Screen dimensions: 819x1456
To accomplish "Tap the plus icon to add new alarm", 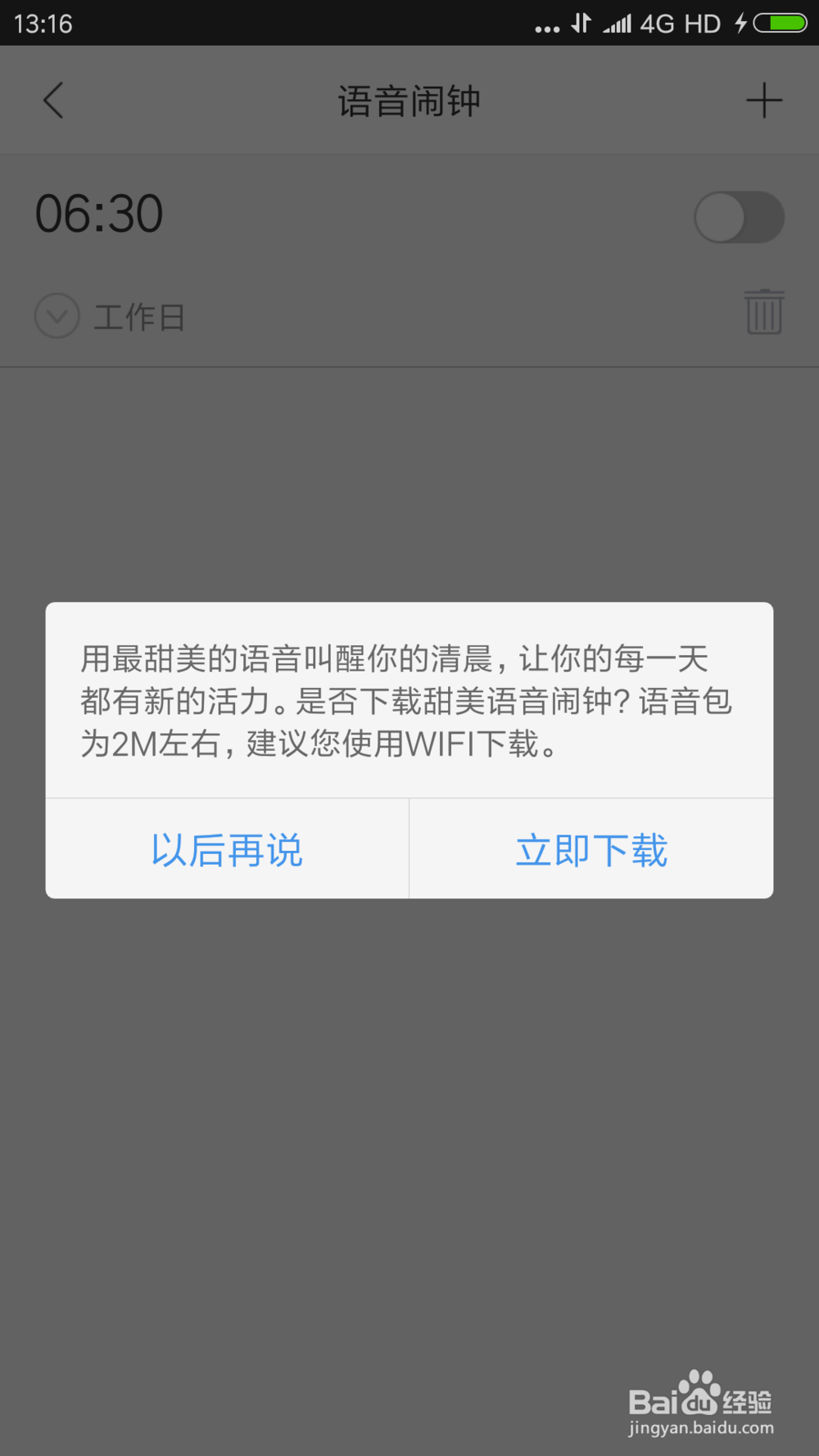I will 762,100.
